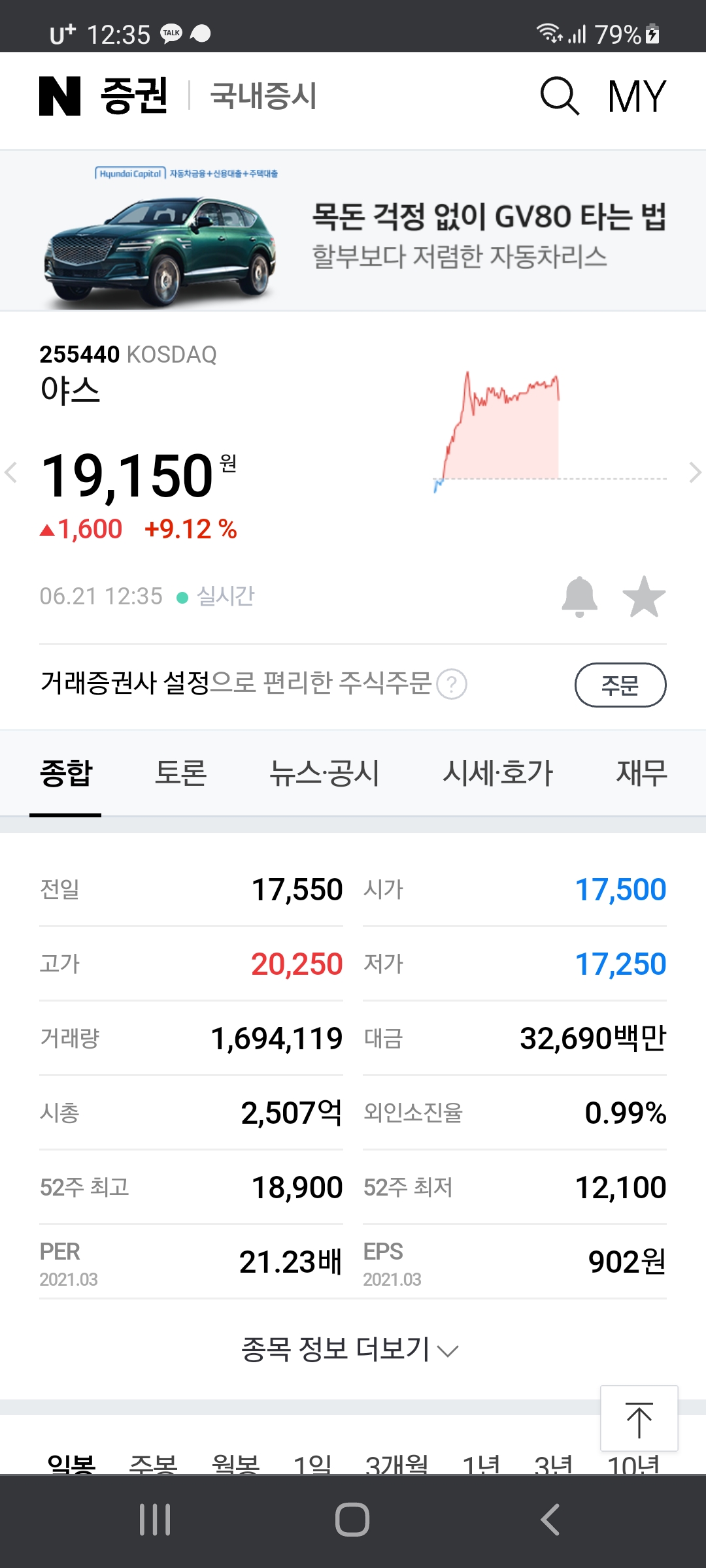Jump to top with the up arrow button
This screenshot has height=1568, width=706.
pyautogui.click(x=639, y=1418)
